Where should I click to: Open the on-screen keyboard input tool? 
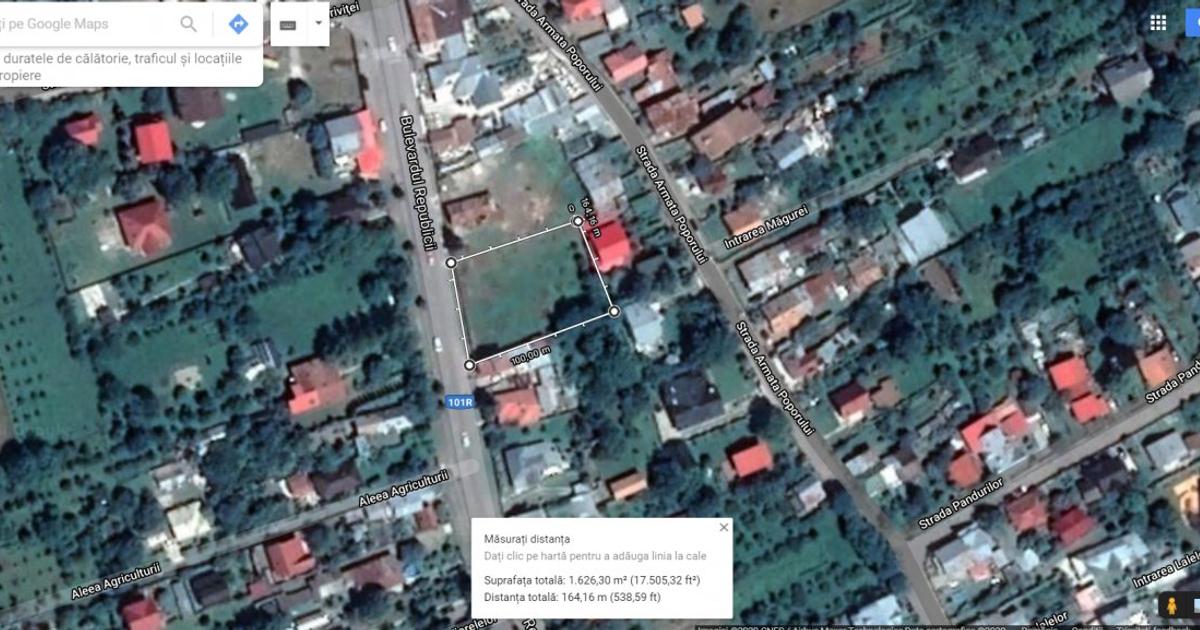click(288, 24)
